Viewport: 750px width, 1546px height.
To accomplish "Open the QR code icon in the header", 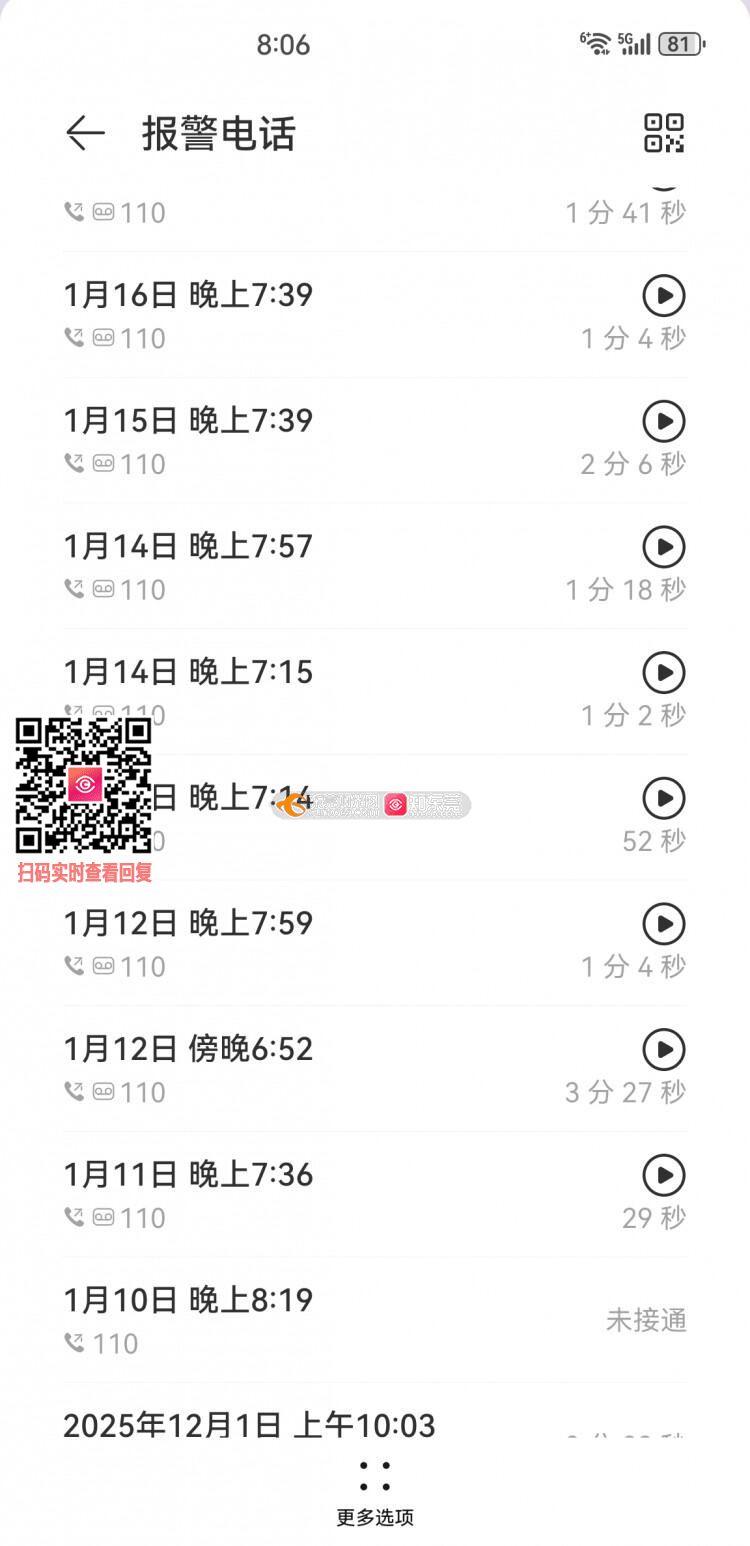I will pos(663,133).
